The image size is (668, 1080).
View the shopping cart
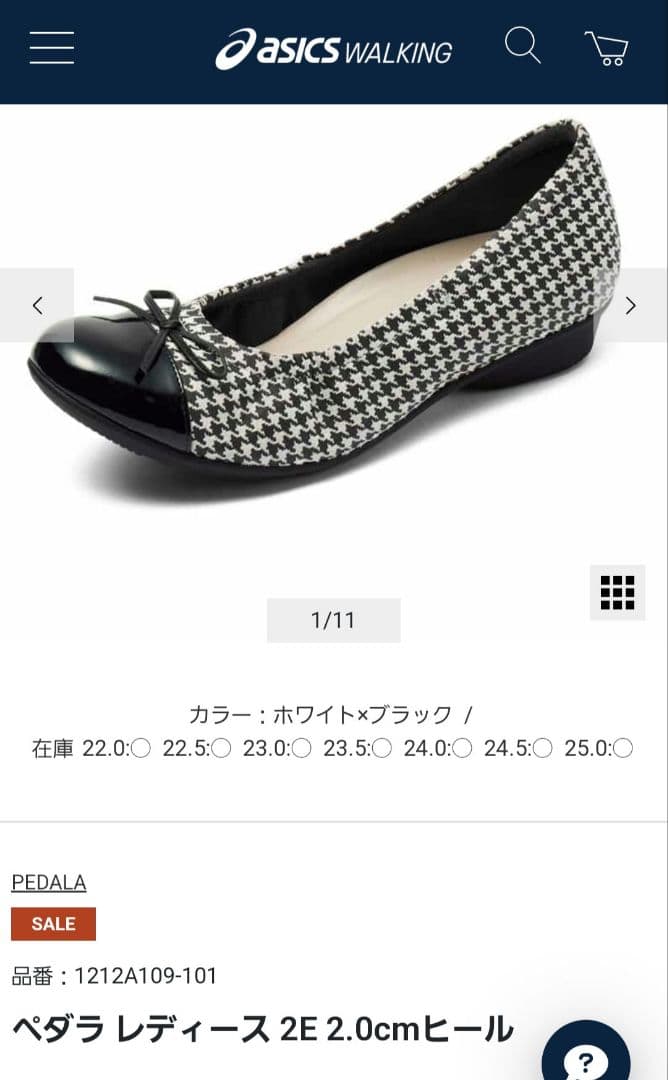[x=606, y=48]
